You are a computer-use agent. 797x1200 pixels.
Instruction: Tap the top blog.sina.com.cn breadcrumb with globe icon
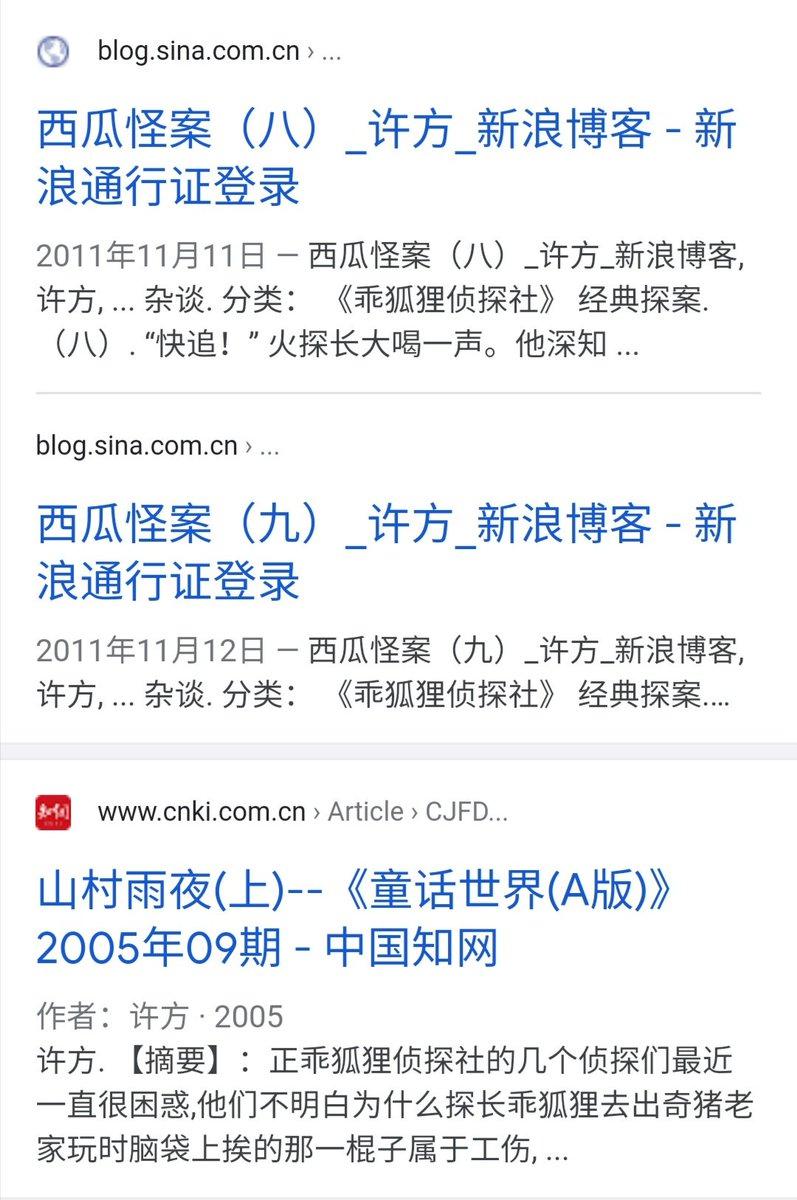[198, 51]
